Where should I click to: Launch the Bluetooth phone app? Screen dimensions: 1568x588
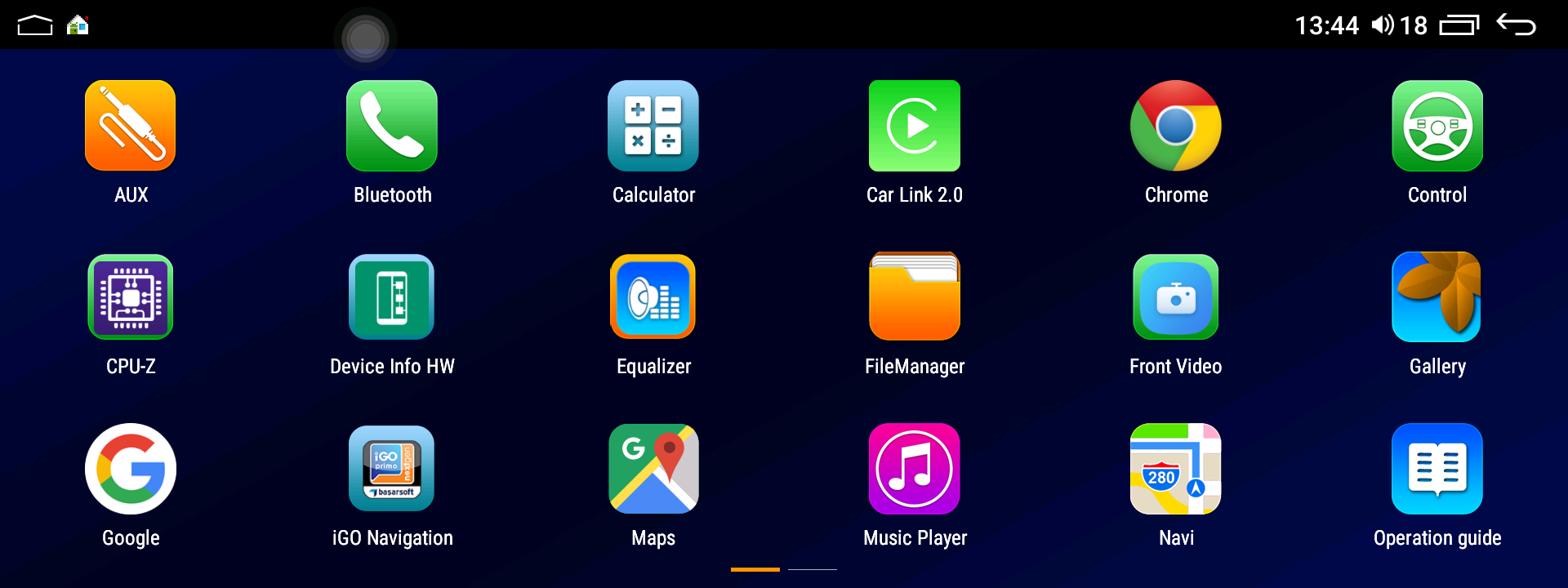pyautogui.click(x=392, y=126)
